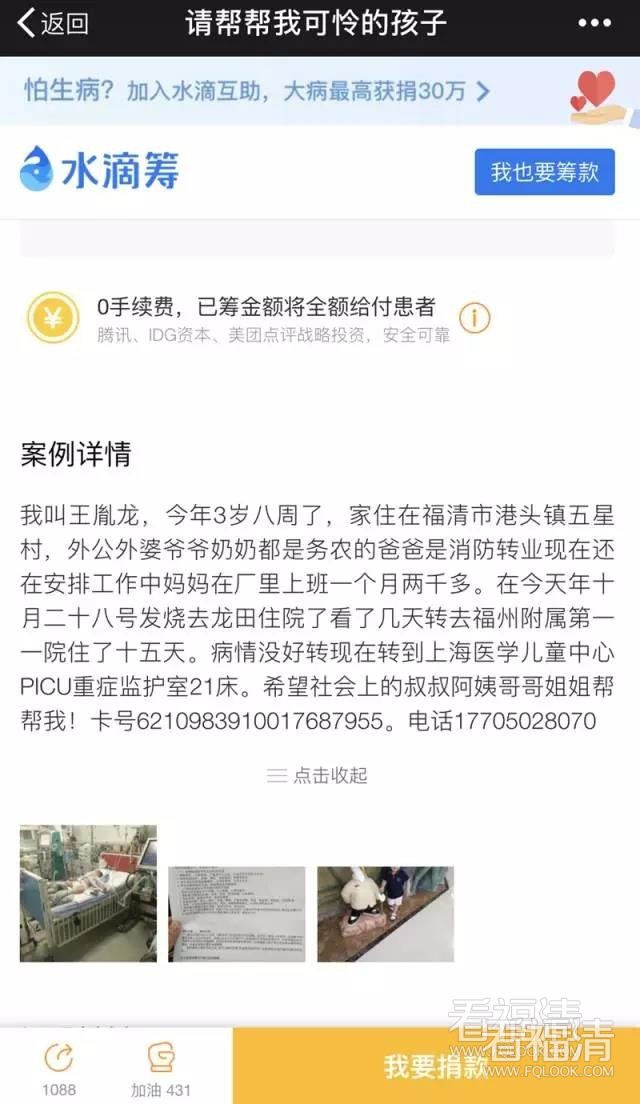Open the info icon beside 0手续费
The image size is (640, 1104).
point(474,318)
